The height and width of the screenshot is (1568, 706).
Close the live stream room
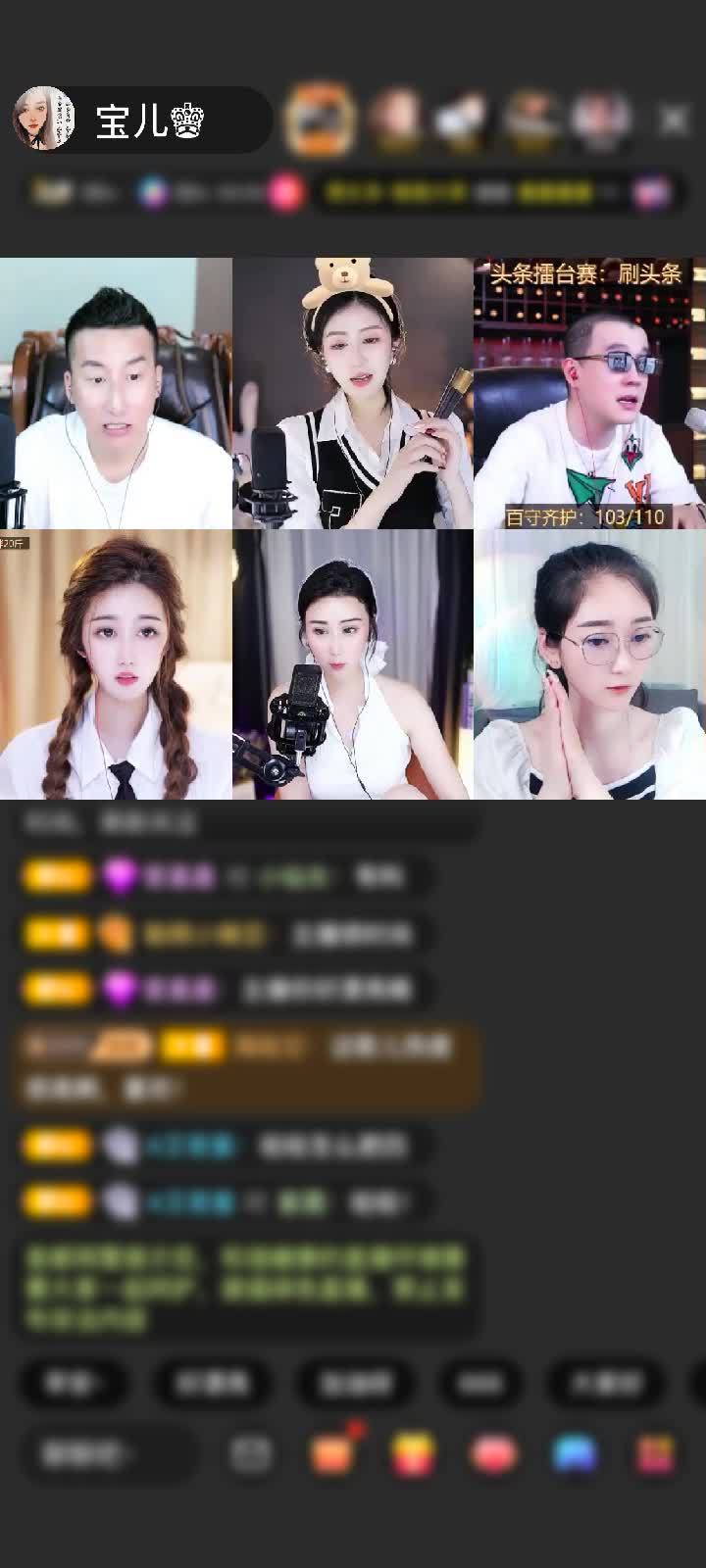click(x=674, y=120)
